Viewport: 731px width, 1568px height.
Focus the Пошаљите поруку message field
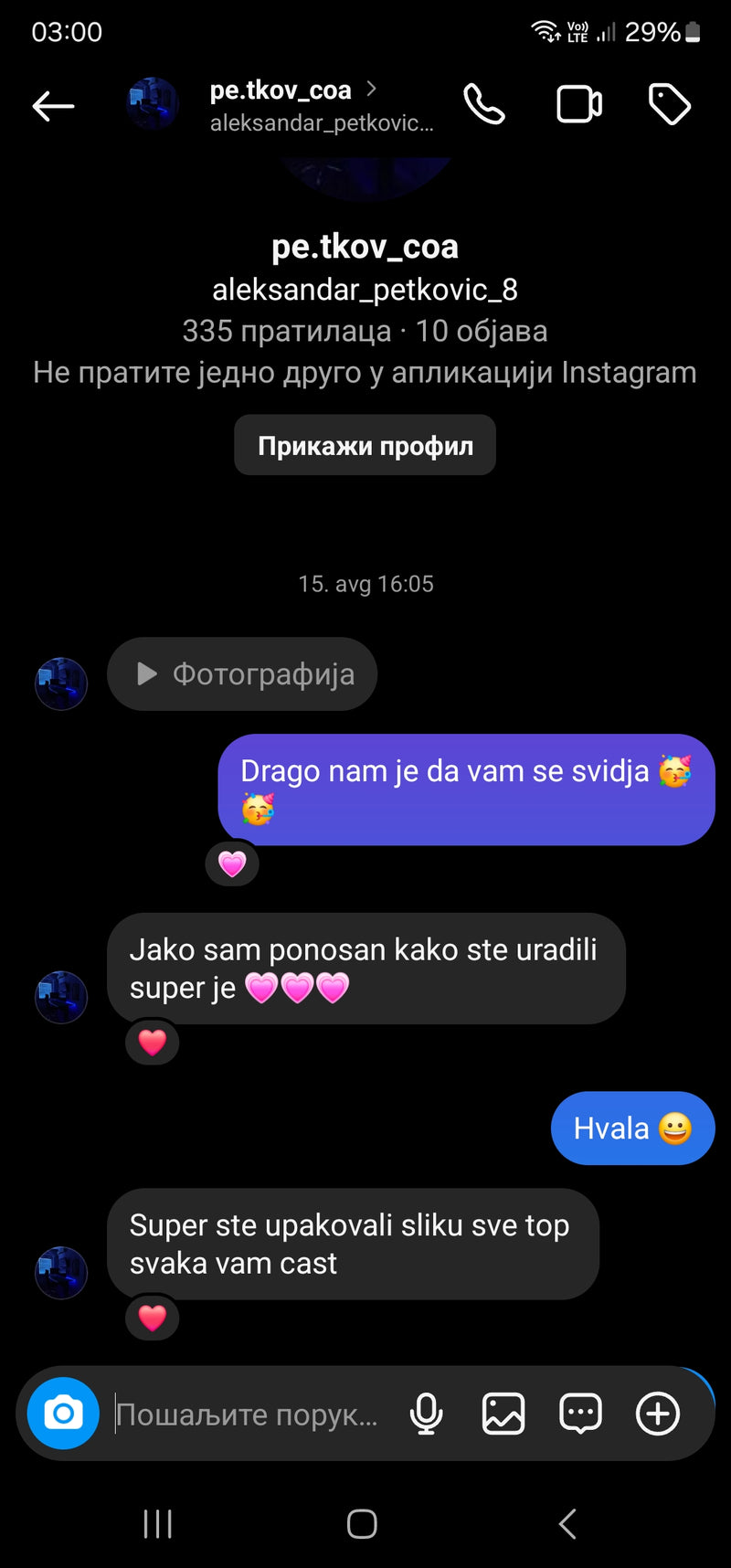[x=247, y=1414]
